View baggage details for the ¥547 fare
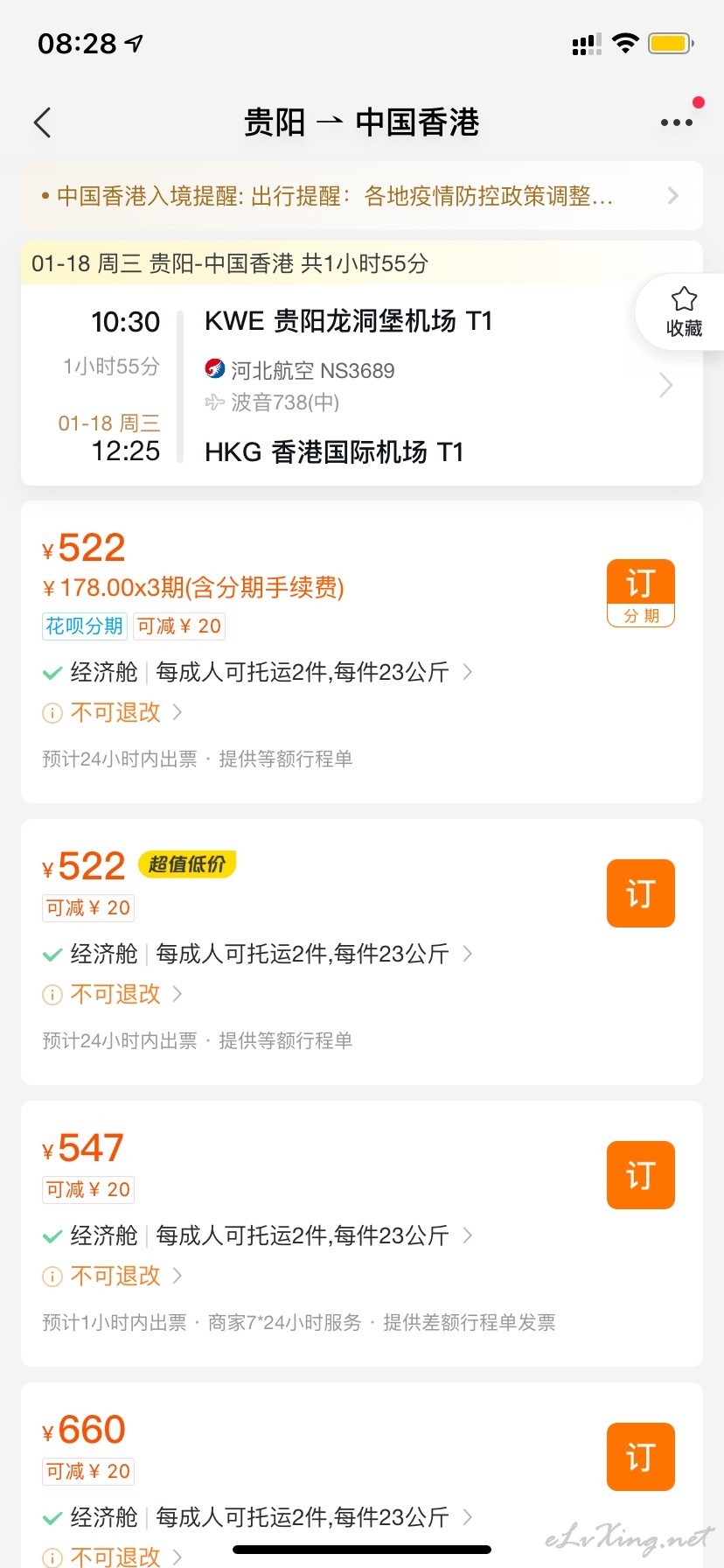 pyautogui.click(x=258, y=1235)
